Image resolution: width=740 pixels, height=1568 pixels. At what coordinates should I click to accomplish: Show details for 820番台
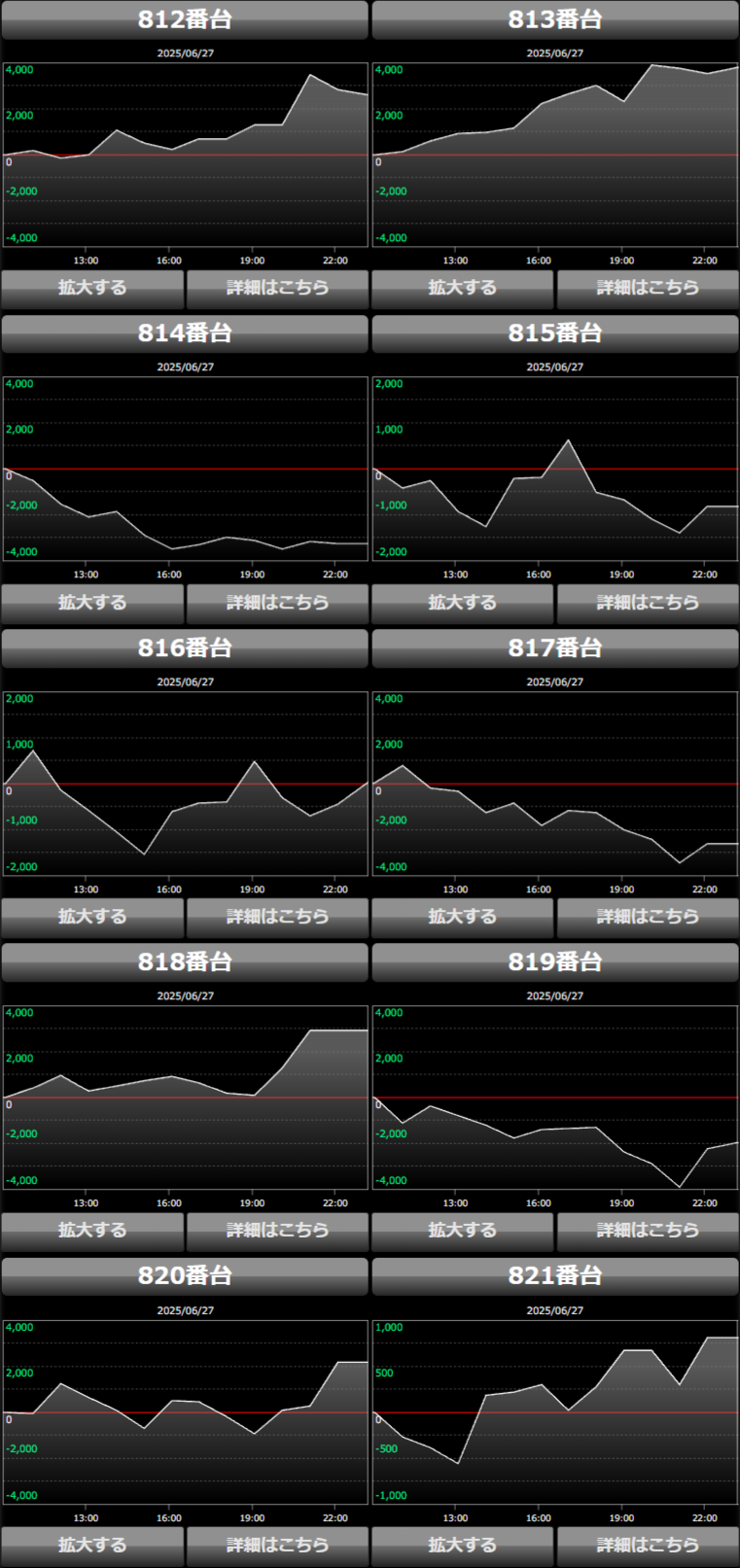point(277,1546)
